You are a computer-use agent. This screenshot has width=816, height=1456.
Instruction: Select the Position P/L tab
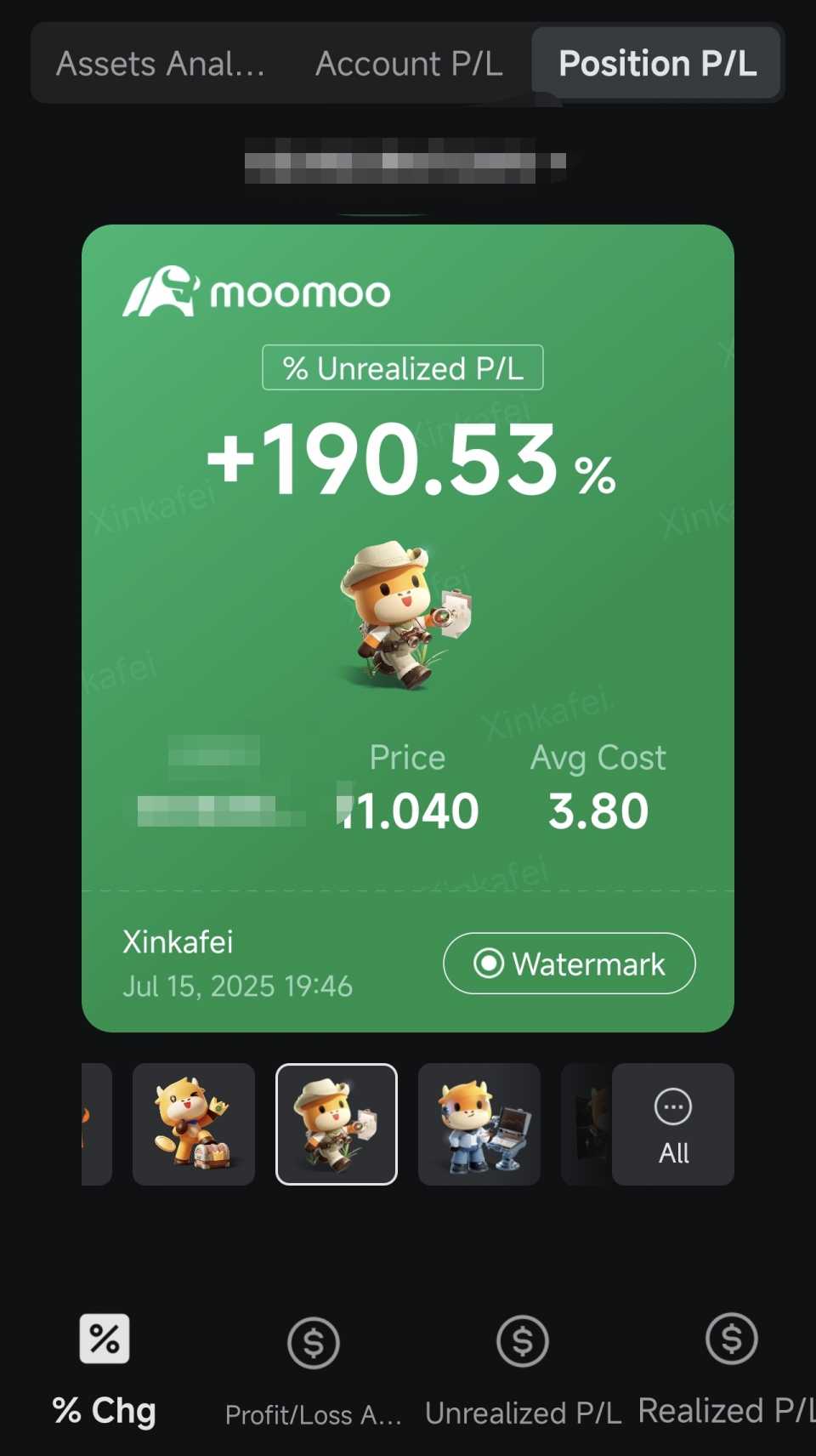657,64
